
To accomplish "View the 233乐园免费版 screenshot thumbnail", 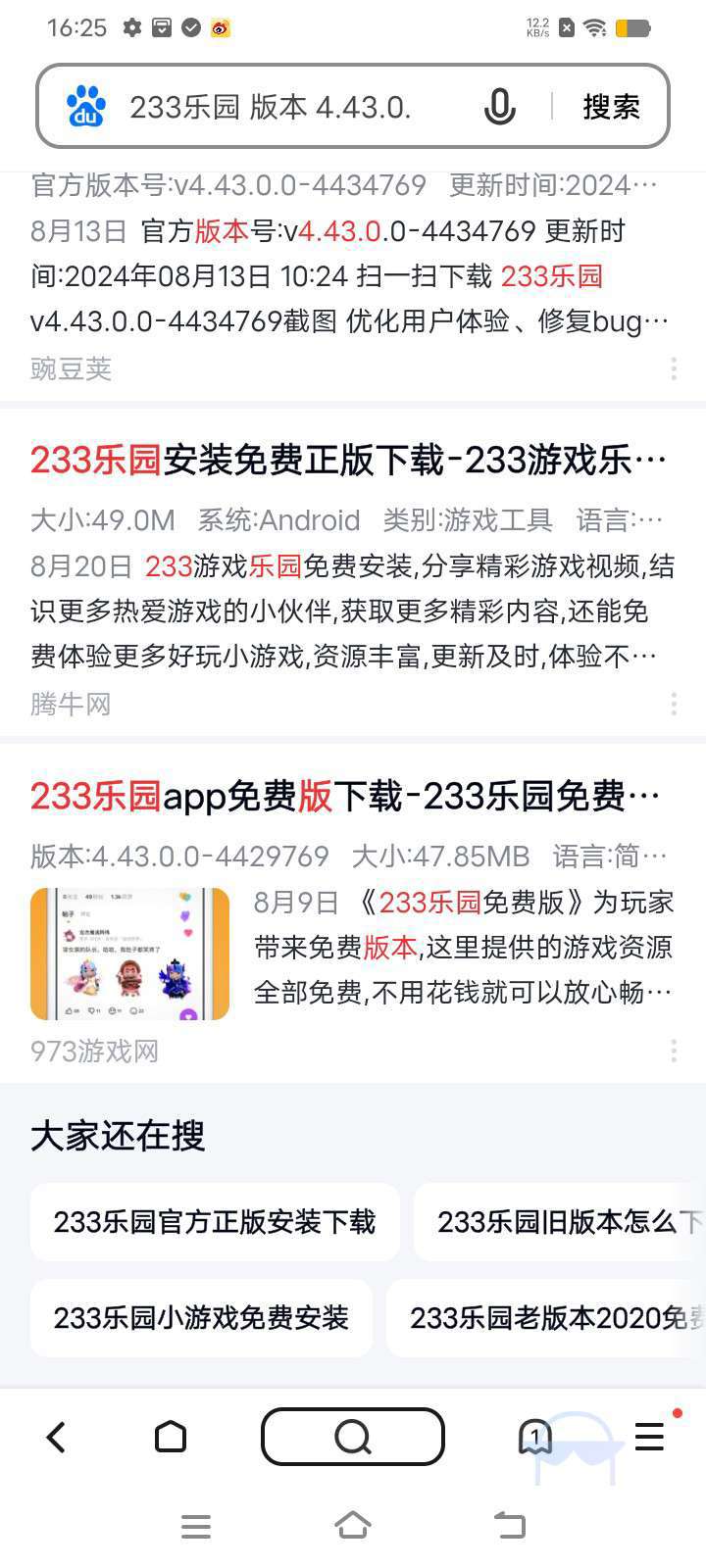I will click(x=130, y=954).
